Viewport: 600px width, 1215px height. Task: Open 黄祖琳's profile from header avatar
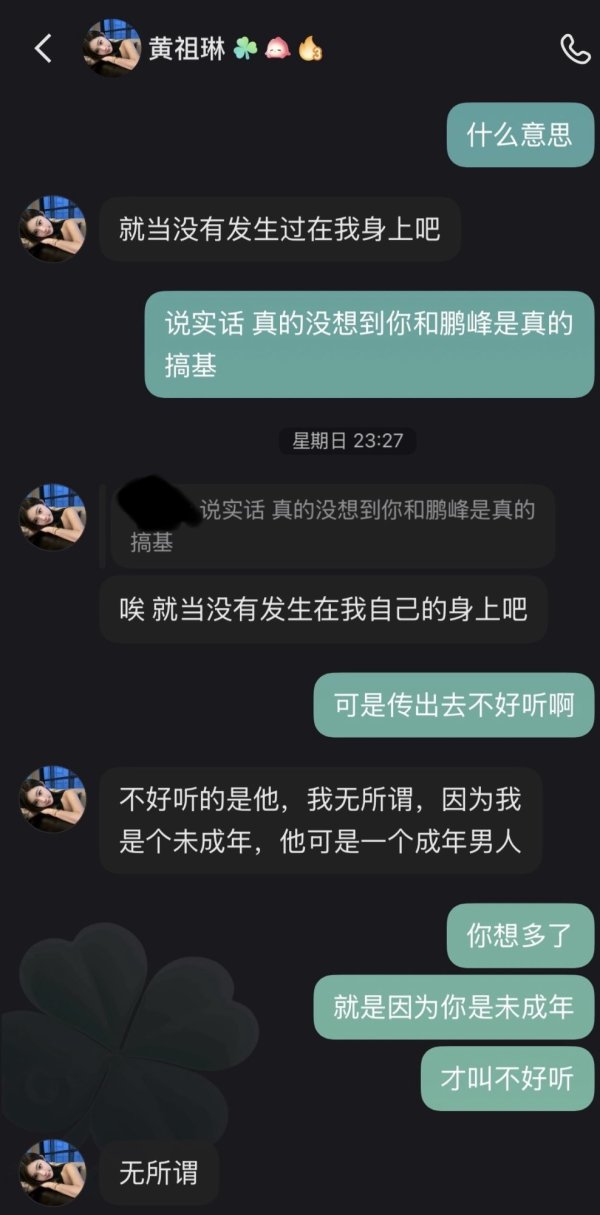coord(112,47)
